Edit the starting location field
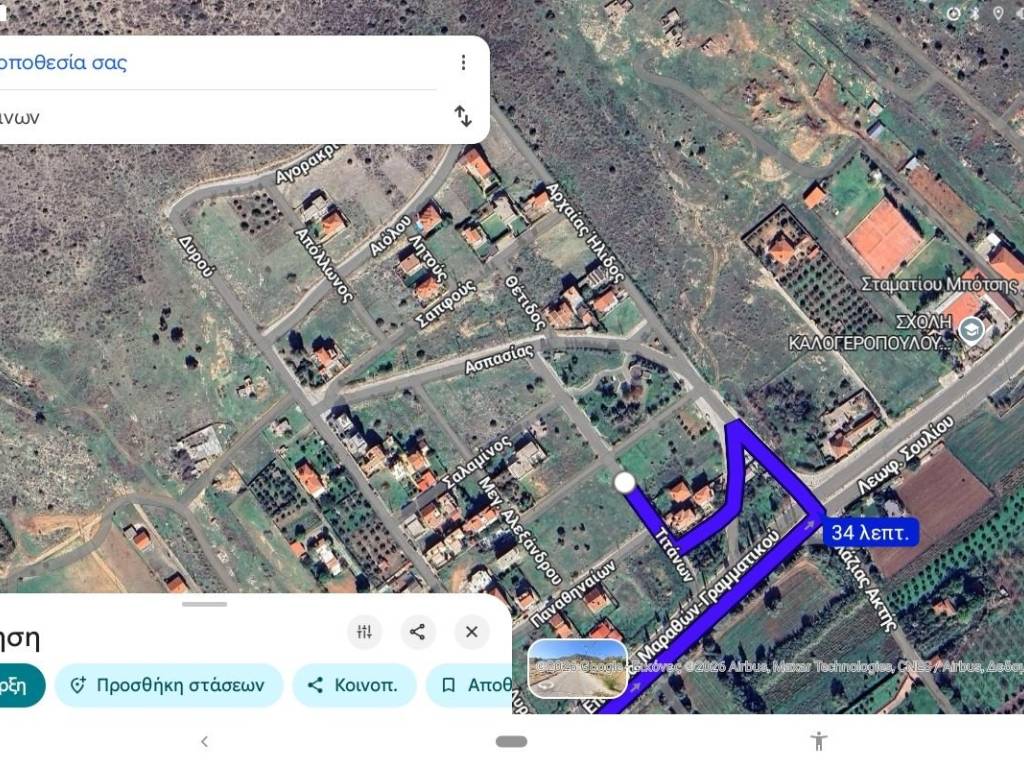Viewport: 1024px width, 768px height. 200,63
